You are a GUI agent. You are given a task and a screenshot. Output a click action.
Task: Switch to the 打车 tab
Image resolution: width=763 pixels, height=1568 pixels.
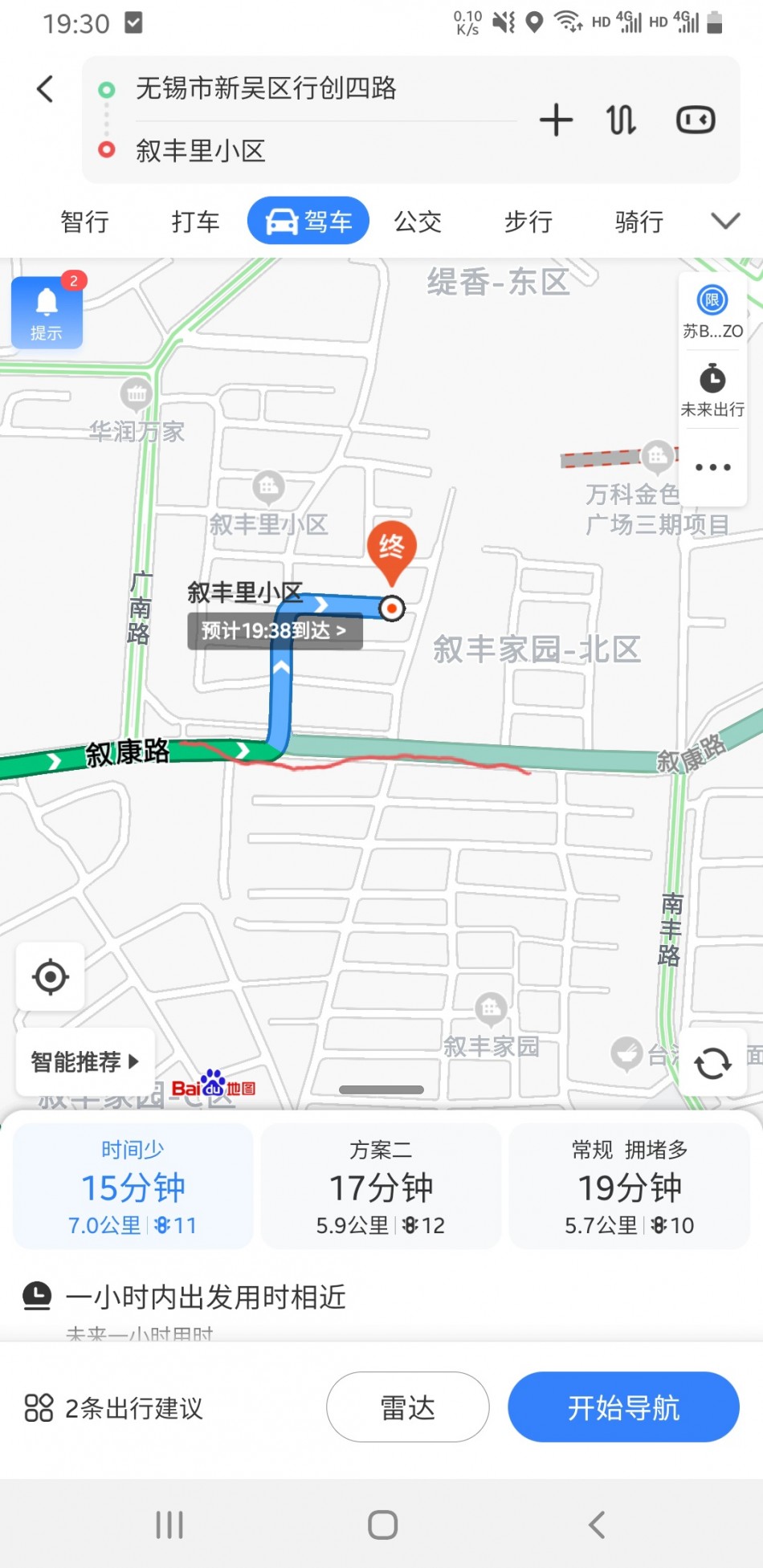tap(195, 221)
